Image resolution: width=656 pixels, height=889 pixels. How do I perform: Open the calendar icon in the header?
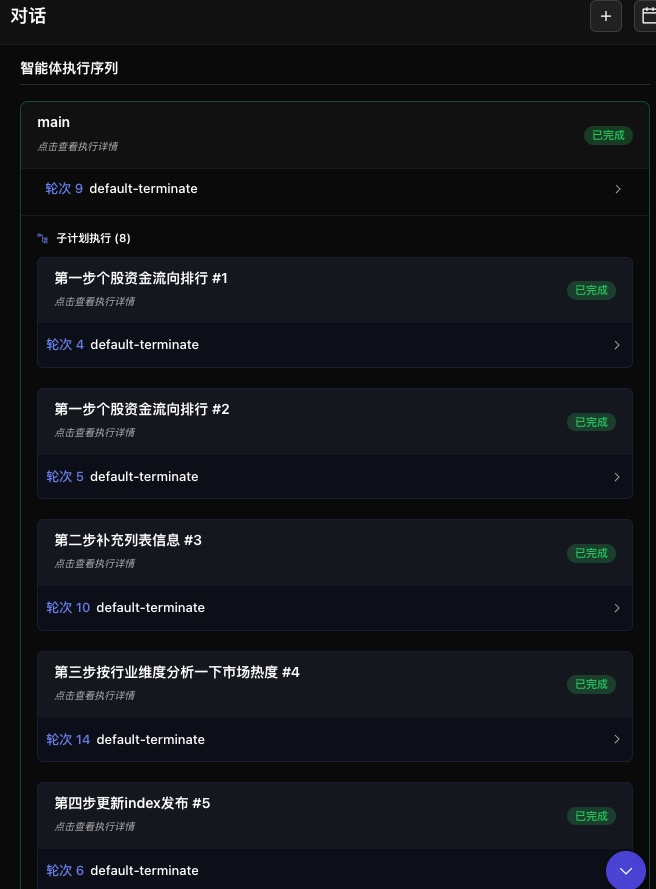click(647, 16)
